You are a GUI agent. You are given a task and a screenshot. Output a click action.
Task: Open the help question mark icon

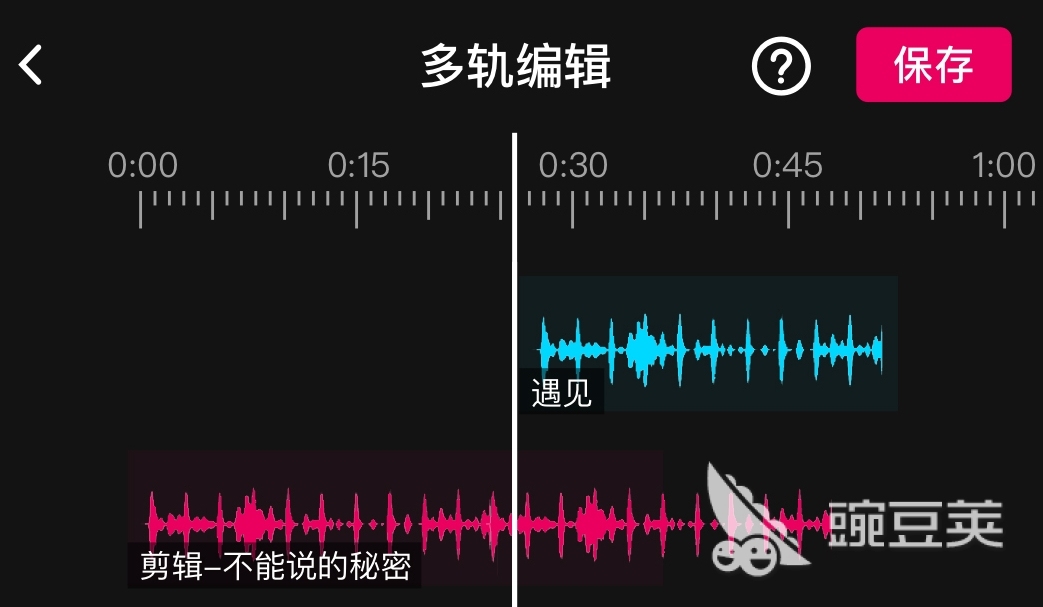(781, 66)
